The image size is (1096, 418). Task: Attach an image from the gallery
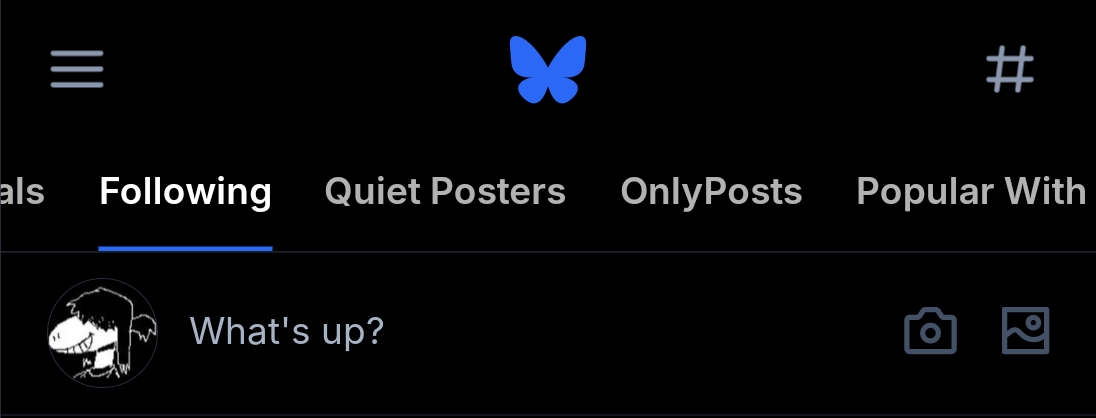click(1025, 331)
